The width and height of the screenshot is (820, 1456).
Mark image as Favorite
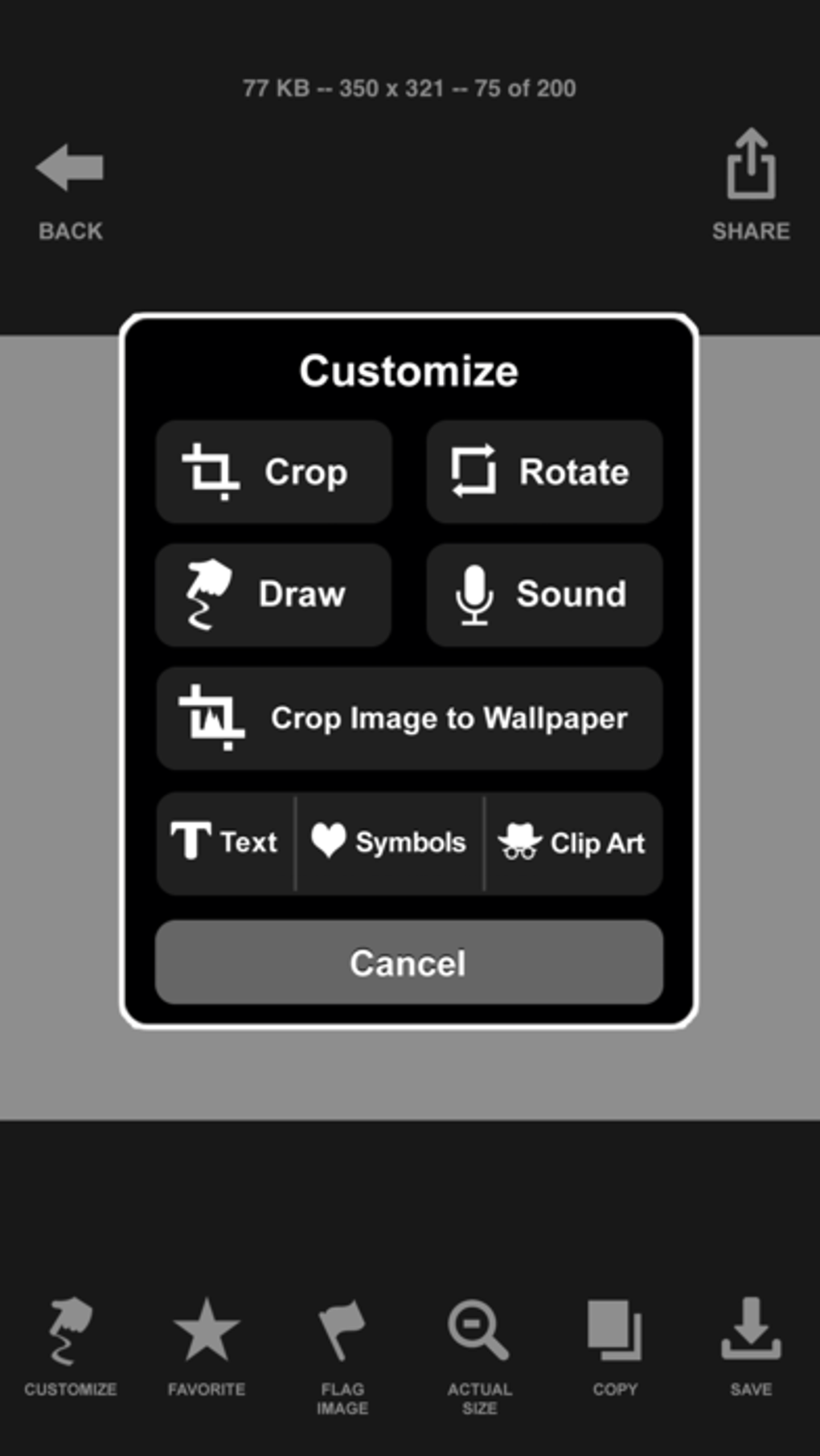[x=207, y=1347]
